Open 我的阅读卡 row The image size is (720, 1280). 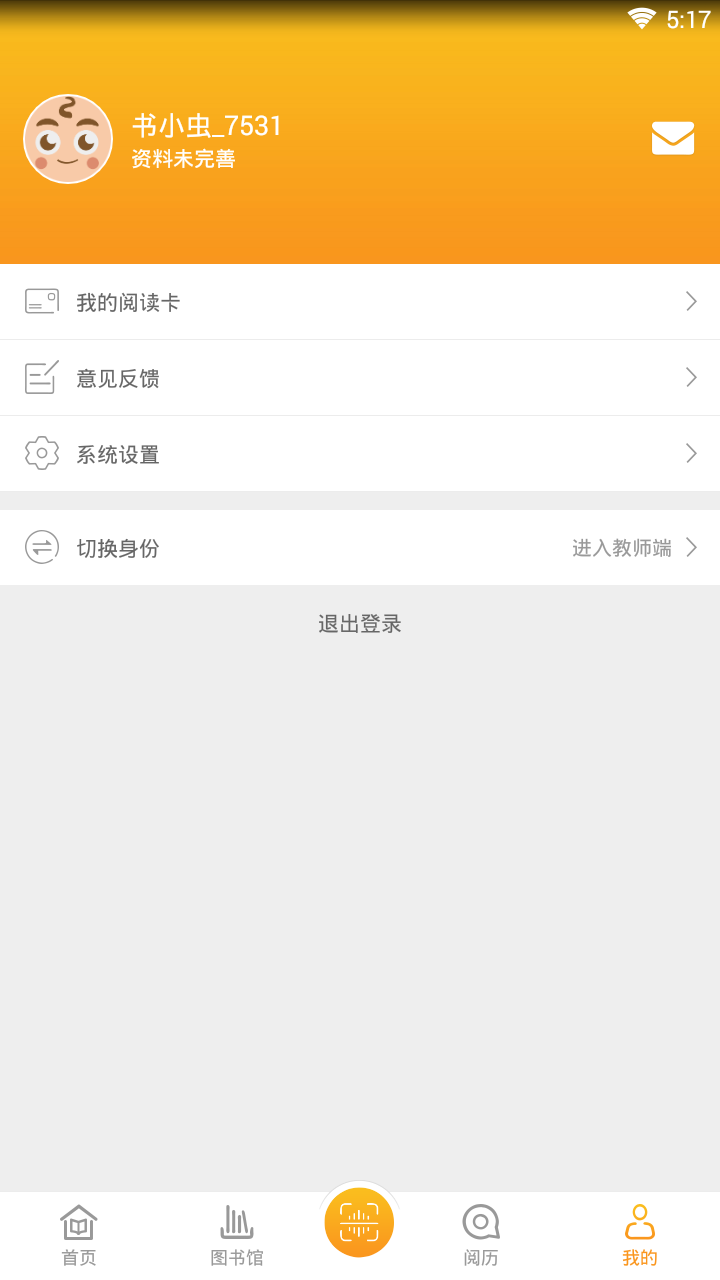pyautogui.click(x=360, y=302)
